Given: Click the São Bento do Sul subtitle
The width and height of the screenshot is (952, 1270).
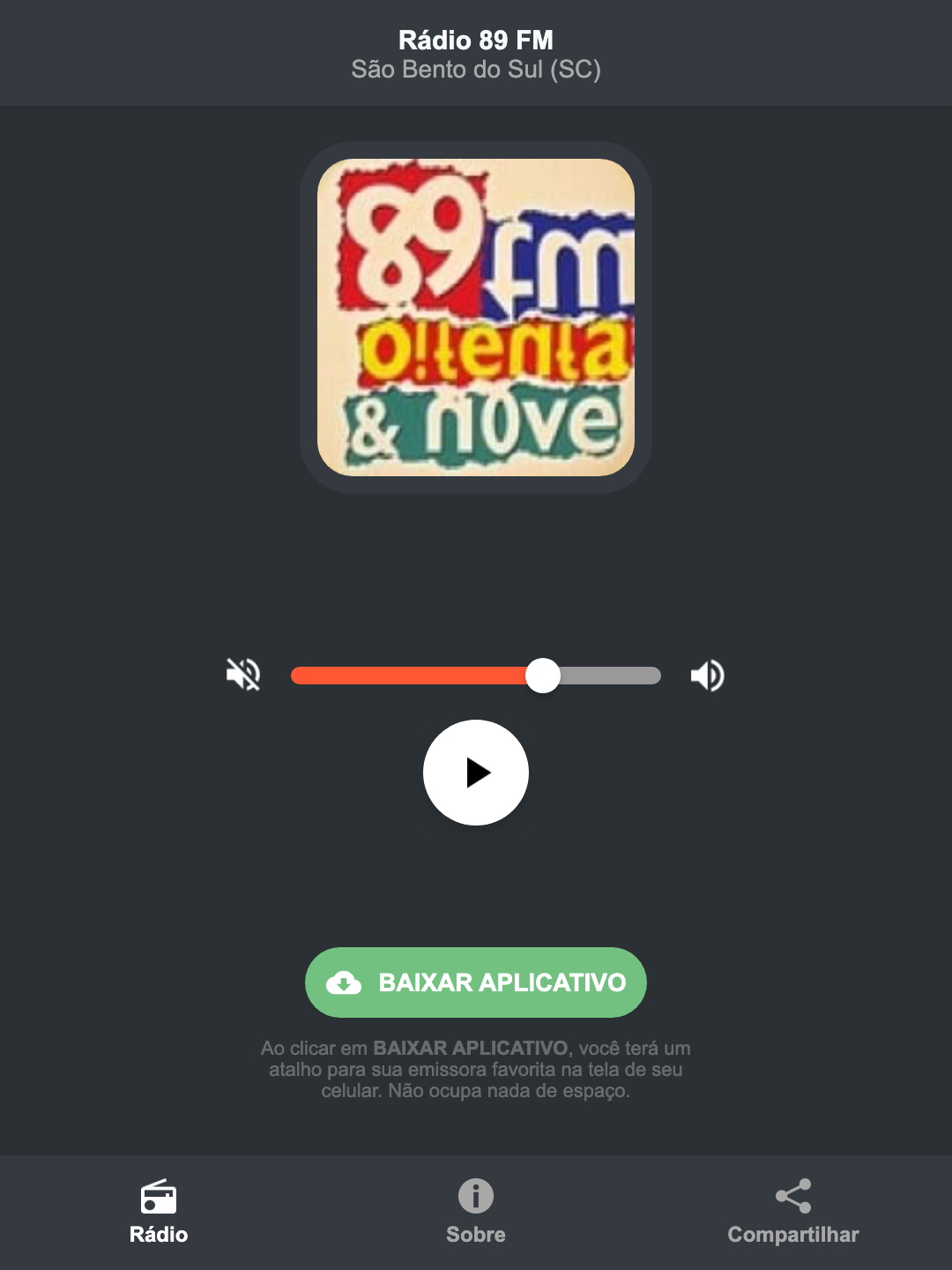Looking at the screenshot, I should pos(475,70).
